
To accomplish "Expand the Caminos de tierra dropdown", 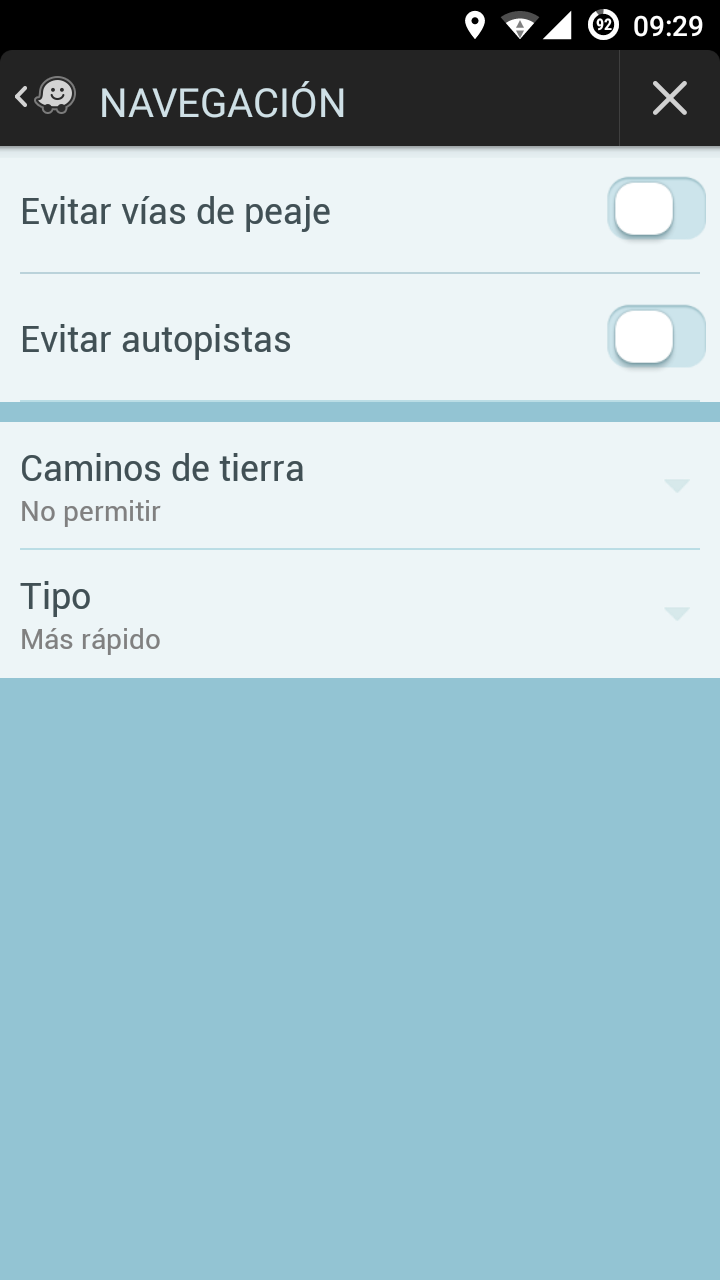I will click(678, 485).
